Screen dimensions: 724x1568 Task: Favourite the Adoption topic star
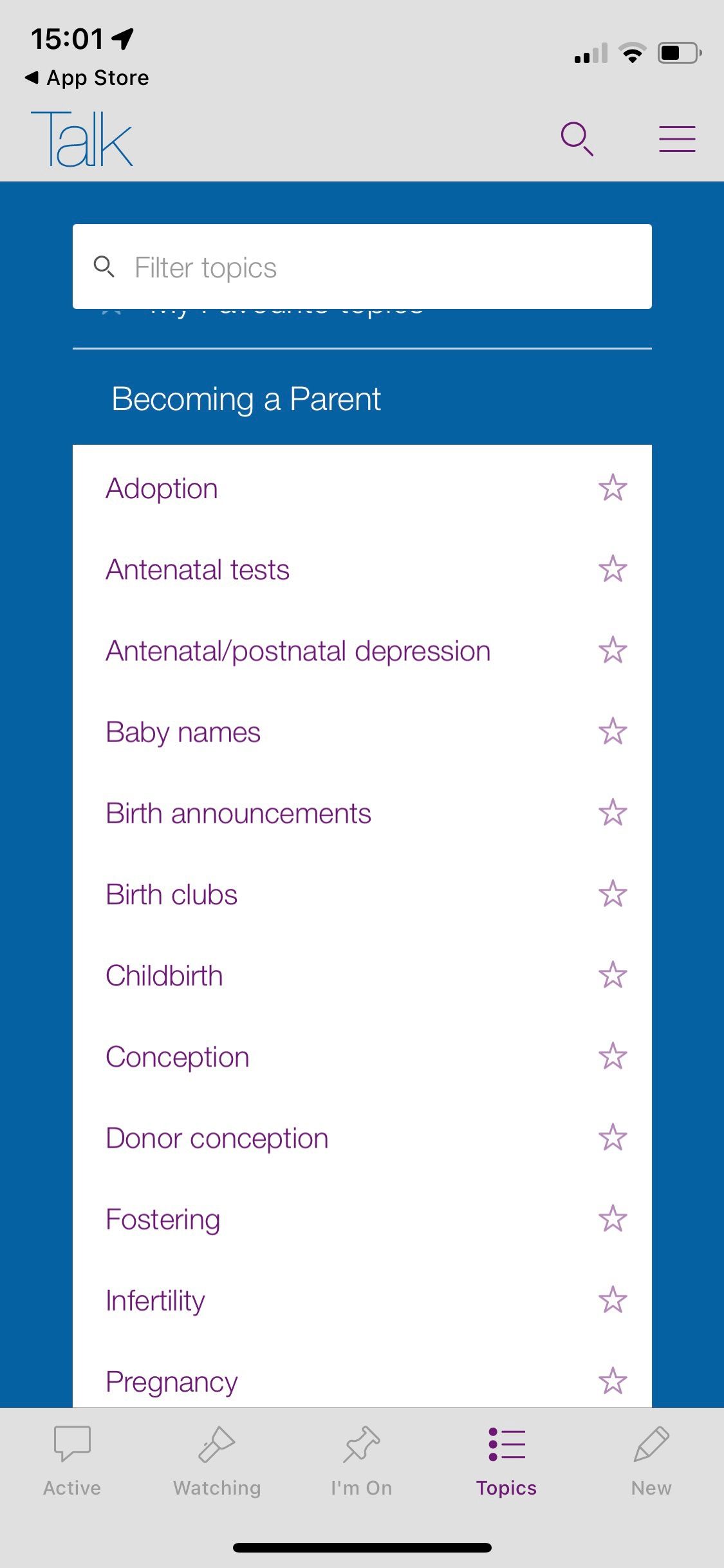tap(613, 488)
